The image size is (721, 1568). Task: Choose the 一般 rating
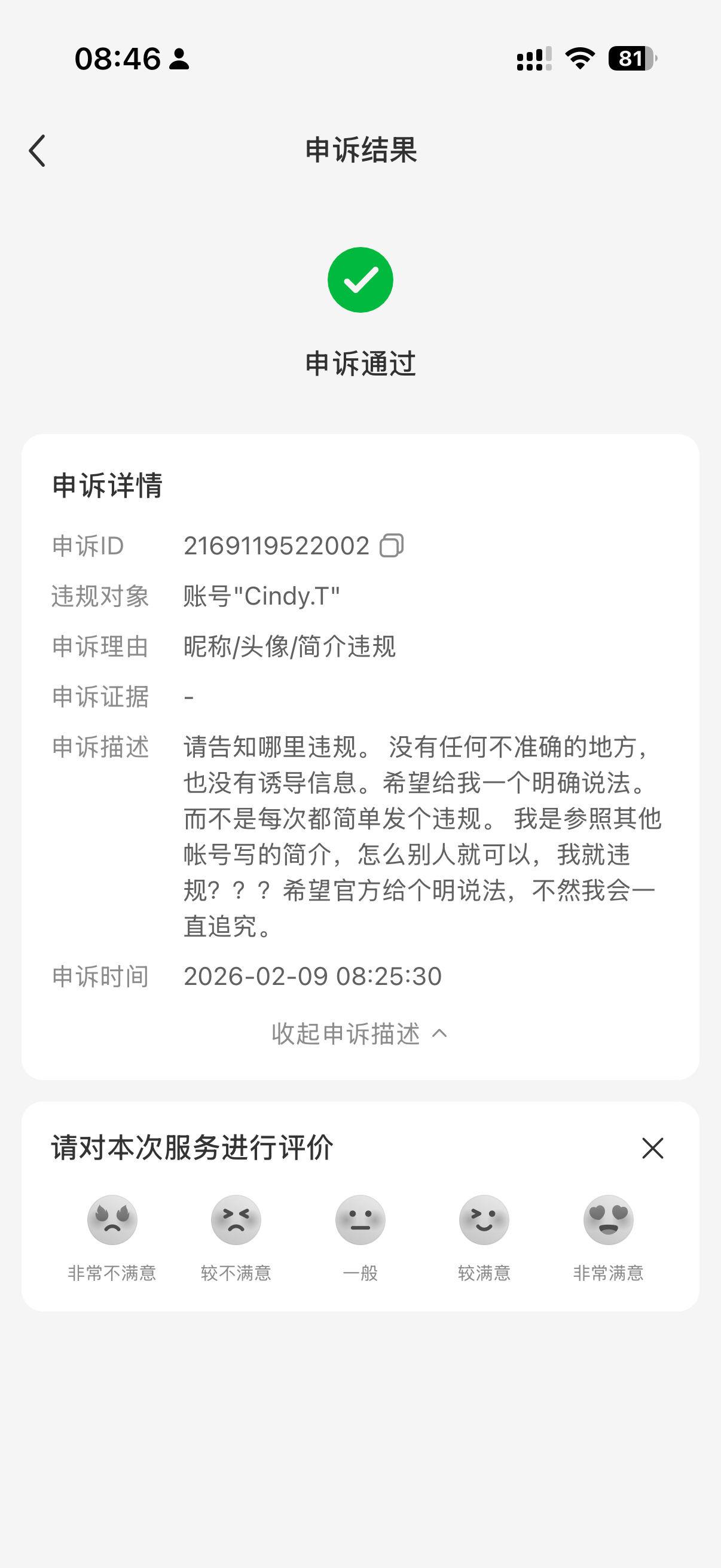360,1221
